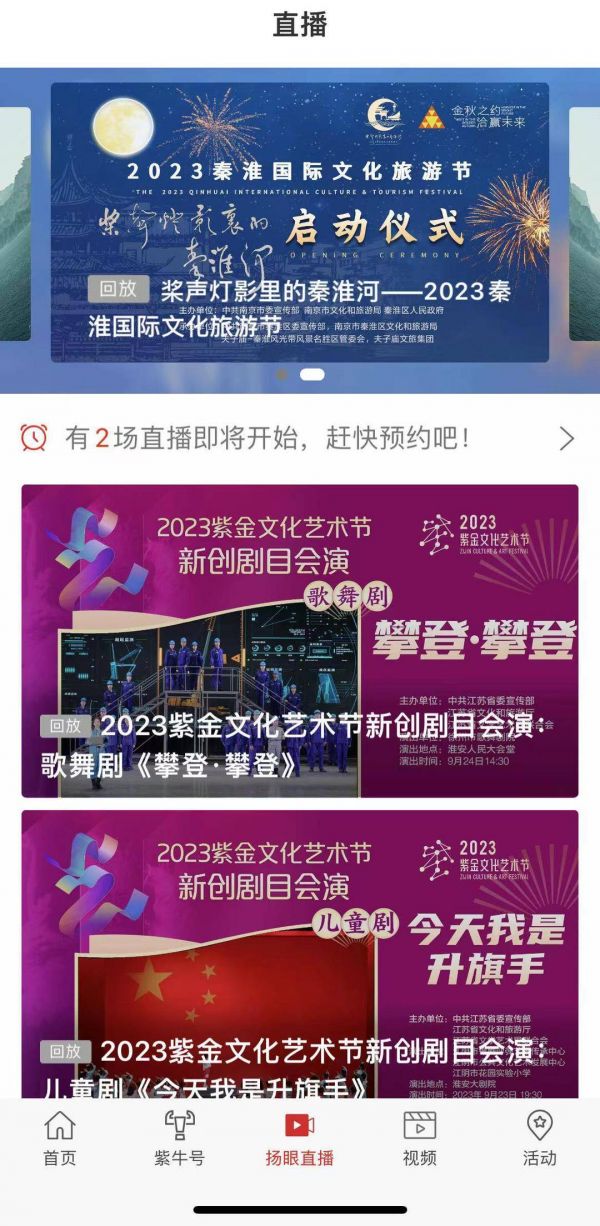
Task: Select the 扬眼直播 tab
Action: coord(299,1138)
